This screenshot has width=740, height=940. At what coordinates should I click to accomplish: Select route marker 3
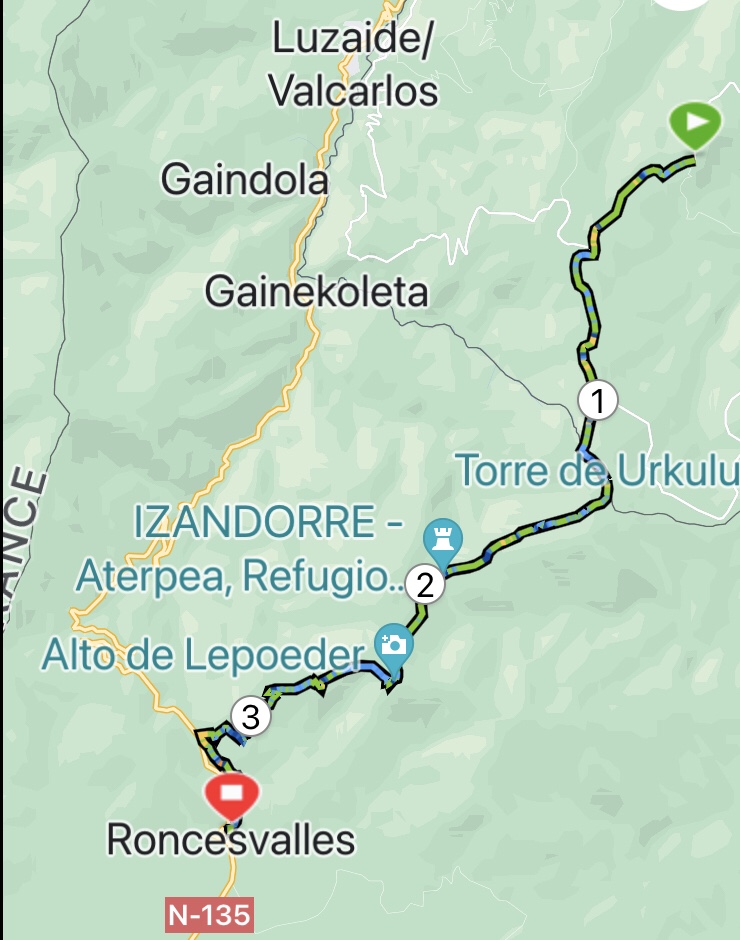(250, 716)
